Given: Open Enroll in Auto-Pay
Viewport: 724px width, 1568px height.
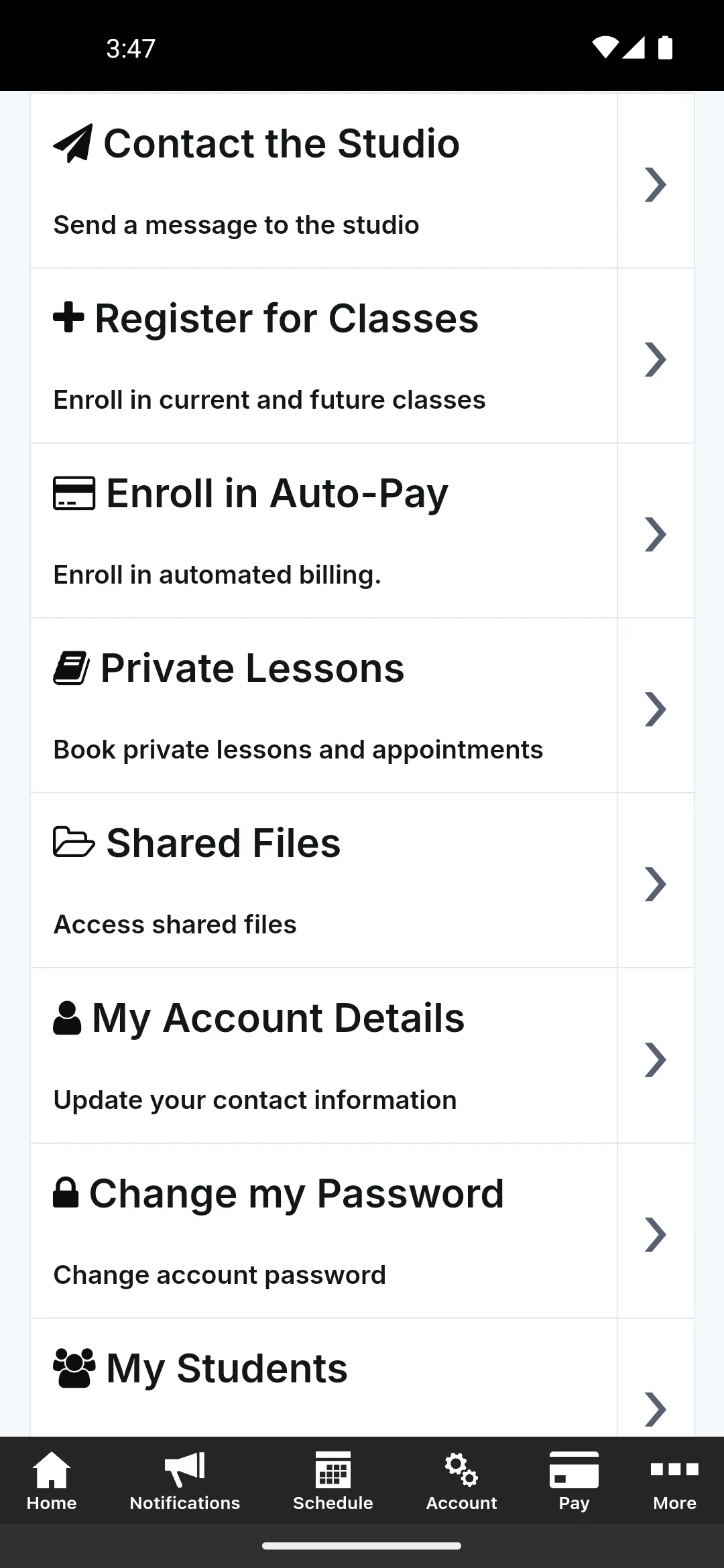Looking at the screenshot, I should (362, 531).
